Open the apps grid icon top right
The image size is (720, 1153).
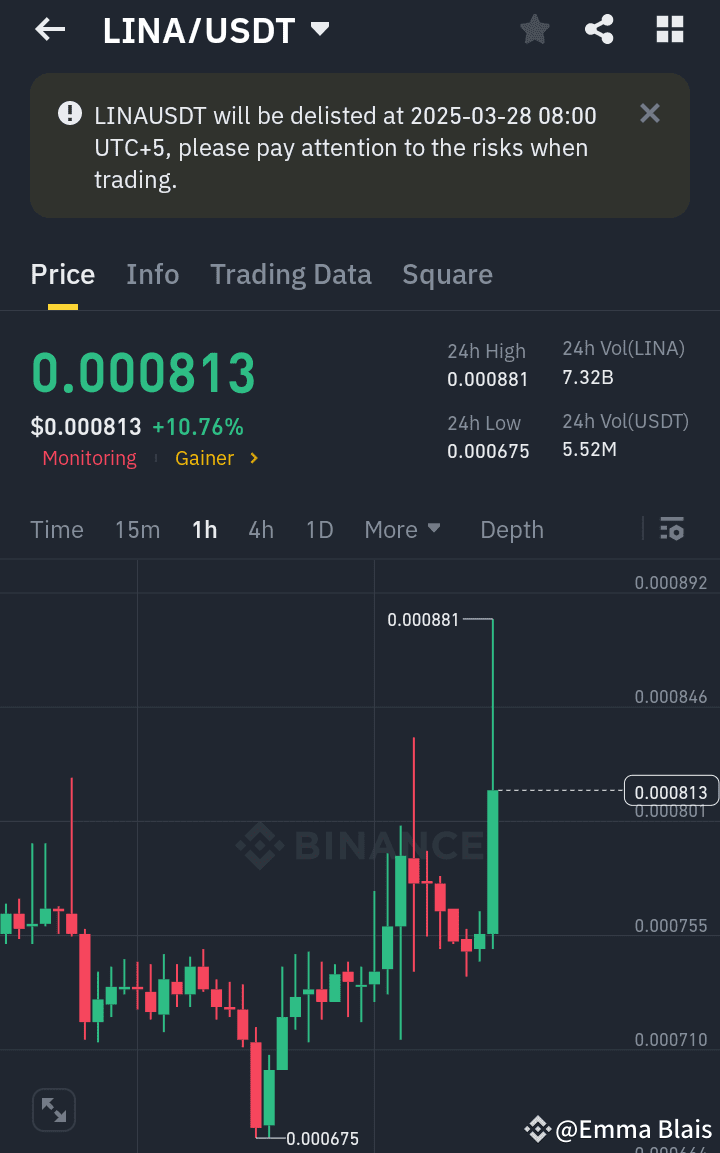[668, 29]
